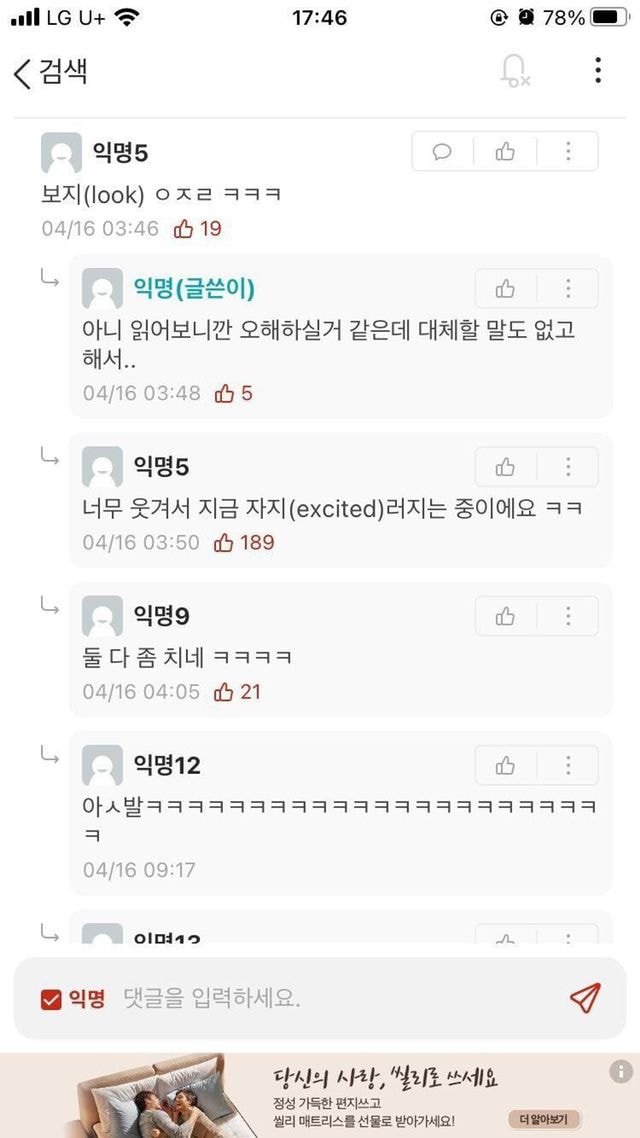This screenshot has height=1138, width=640.
Task: Like 익명(글쓴이)'s reply
Action: 505,289
